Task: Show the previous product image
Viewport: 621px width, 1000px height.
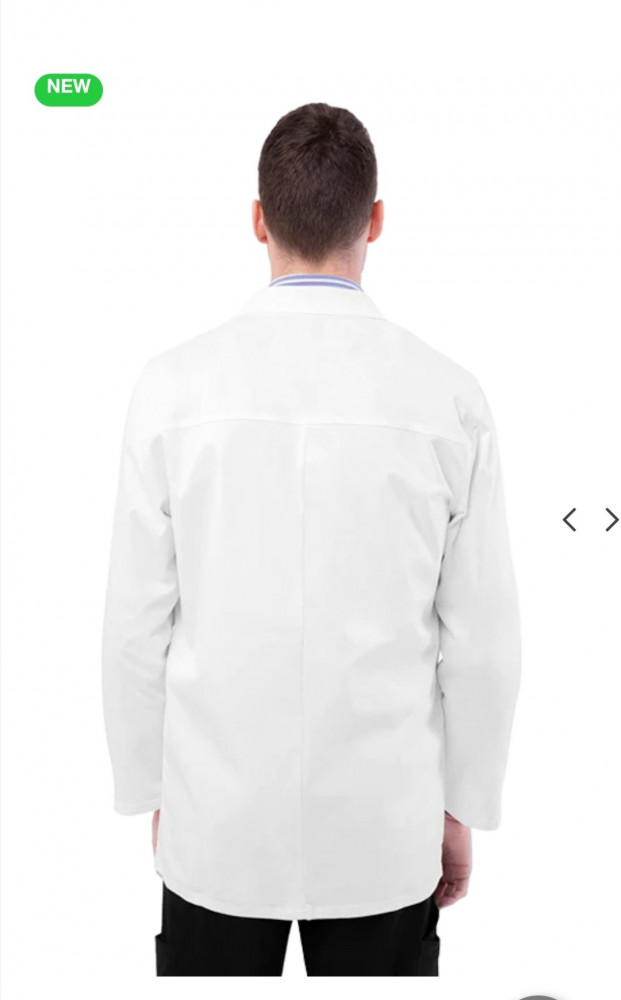Action: (569, 520)
